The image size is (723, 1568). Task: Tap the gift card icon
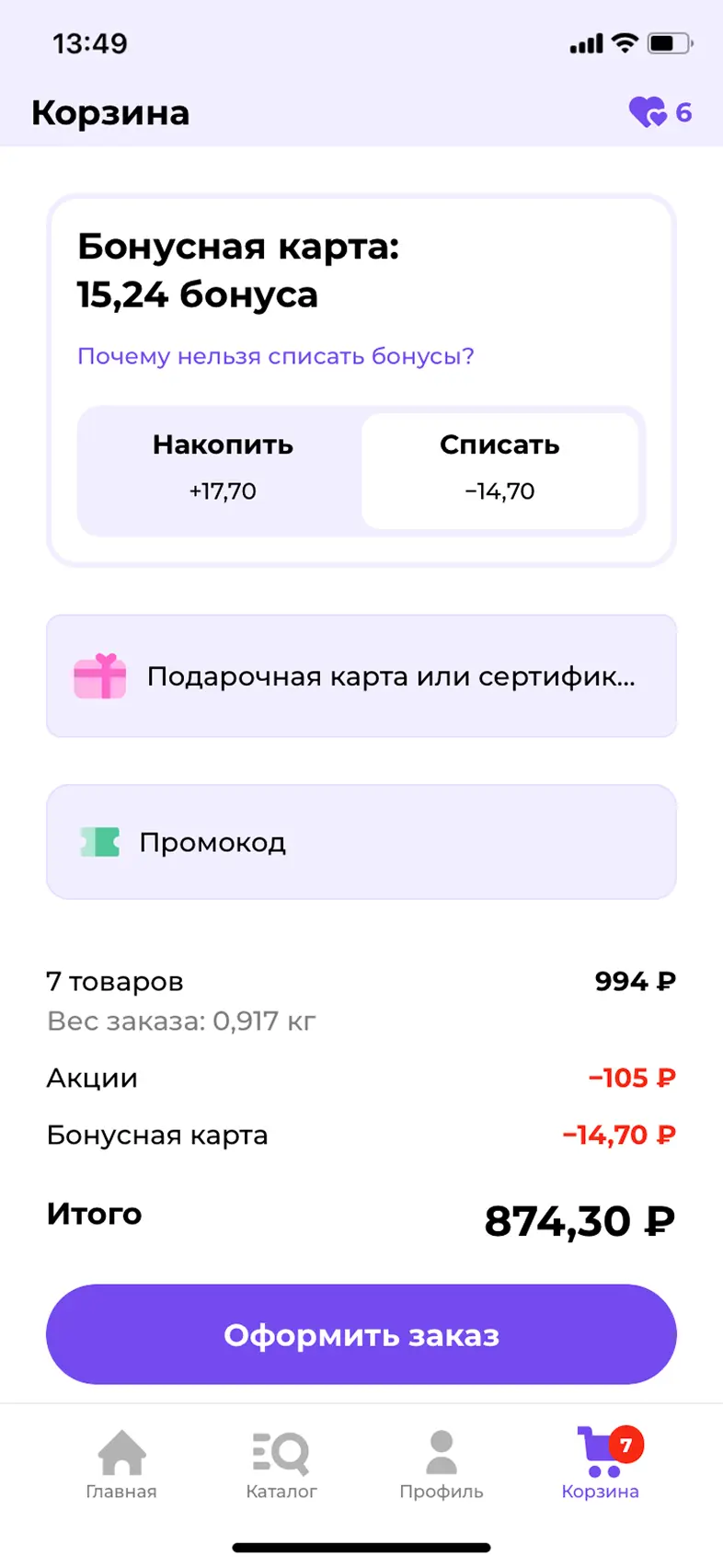point(98,676)
